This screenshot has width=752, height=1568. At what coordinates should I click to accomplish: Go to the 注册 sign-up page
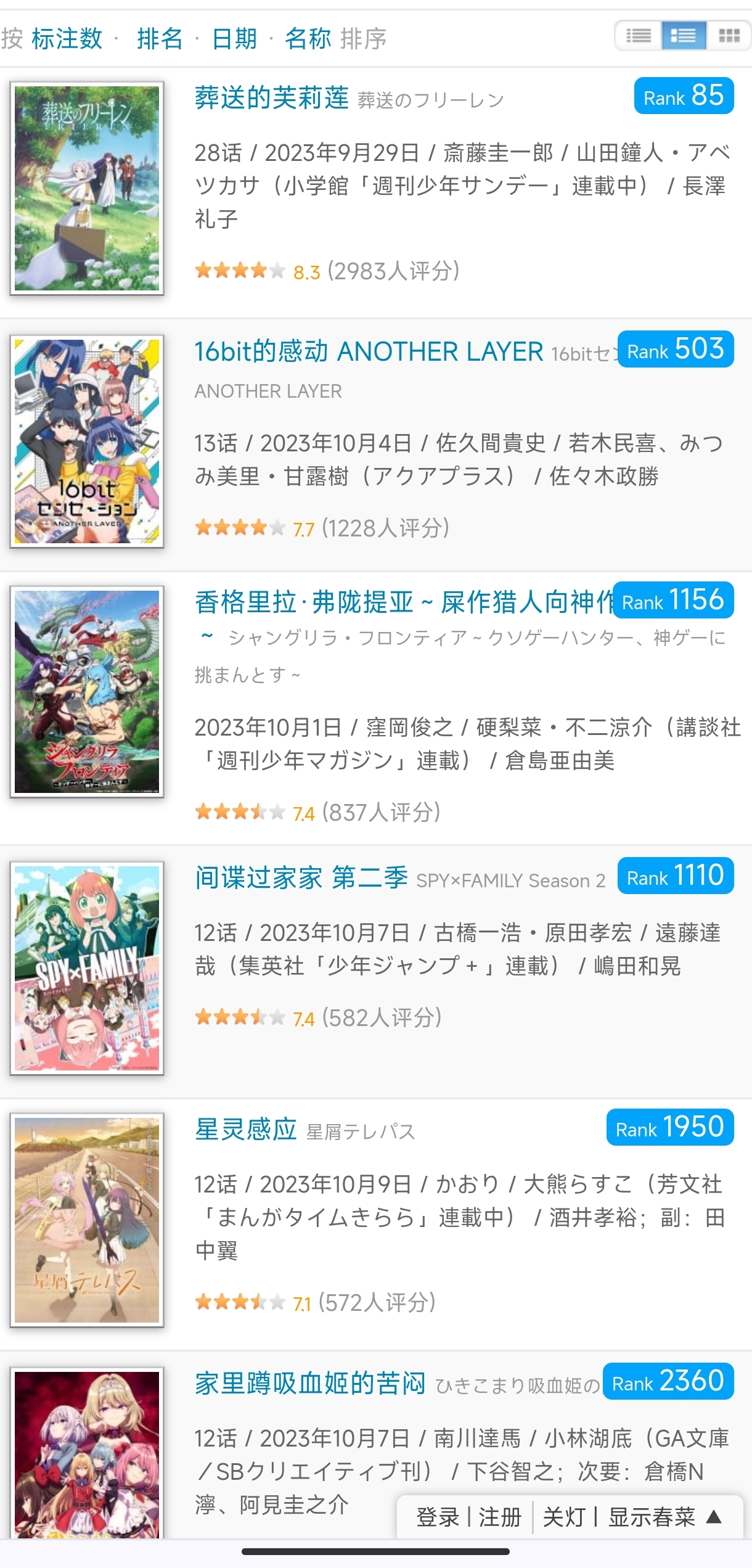(x=500, y=1517)
